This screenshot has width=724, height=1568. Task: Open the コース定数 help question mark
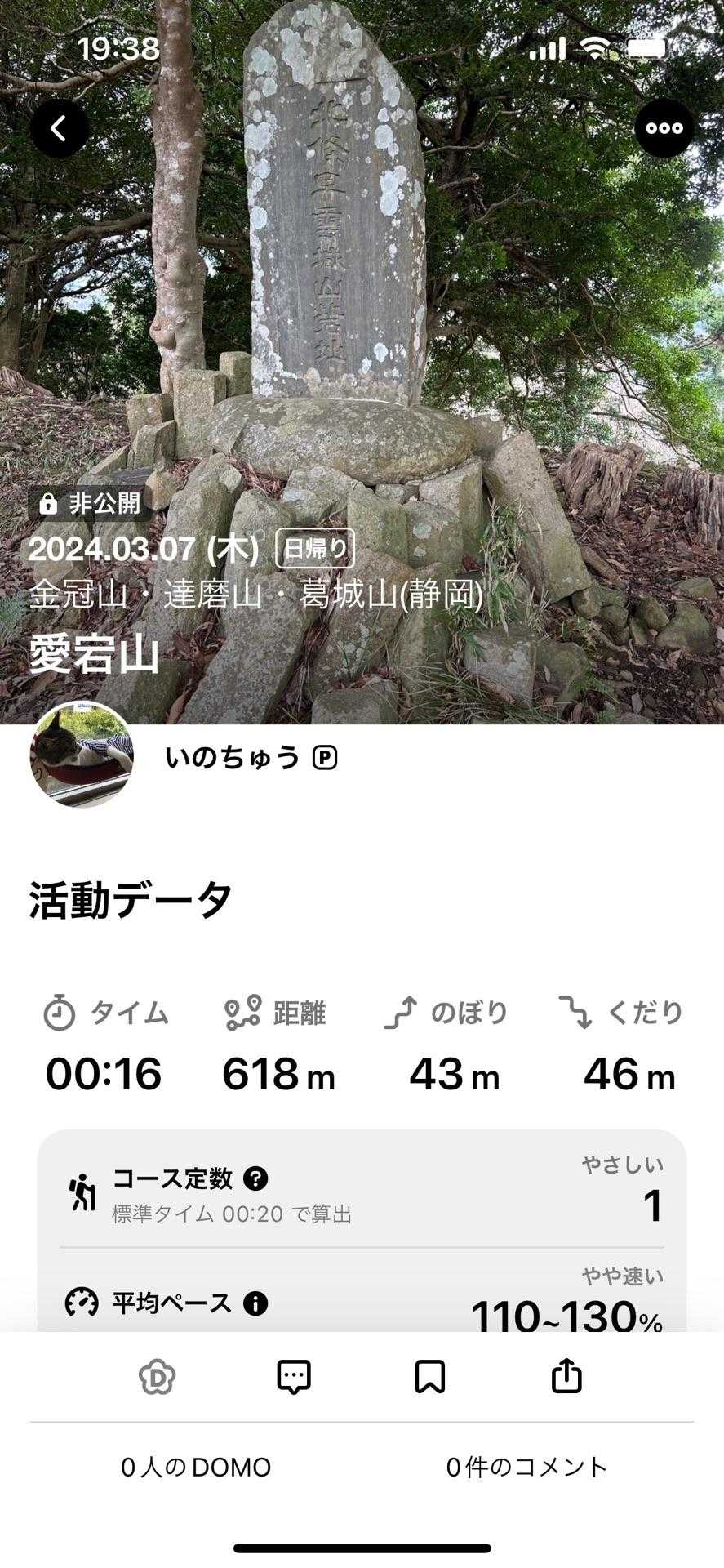point(255,1178)
